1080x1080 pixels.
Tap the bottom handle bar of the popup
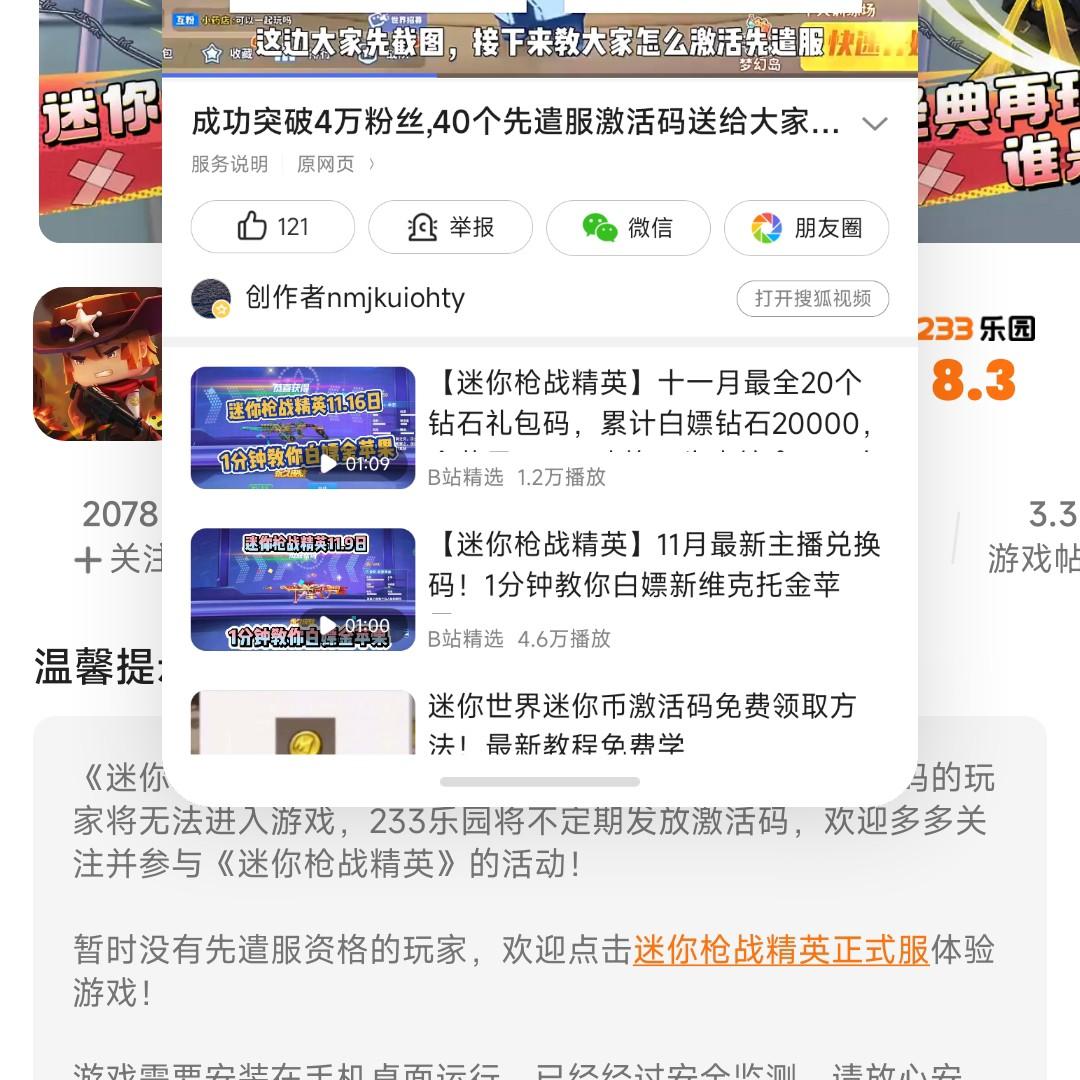[x=540, y=782]
